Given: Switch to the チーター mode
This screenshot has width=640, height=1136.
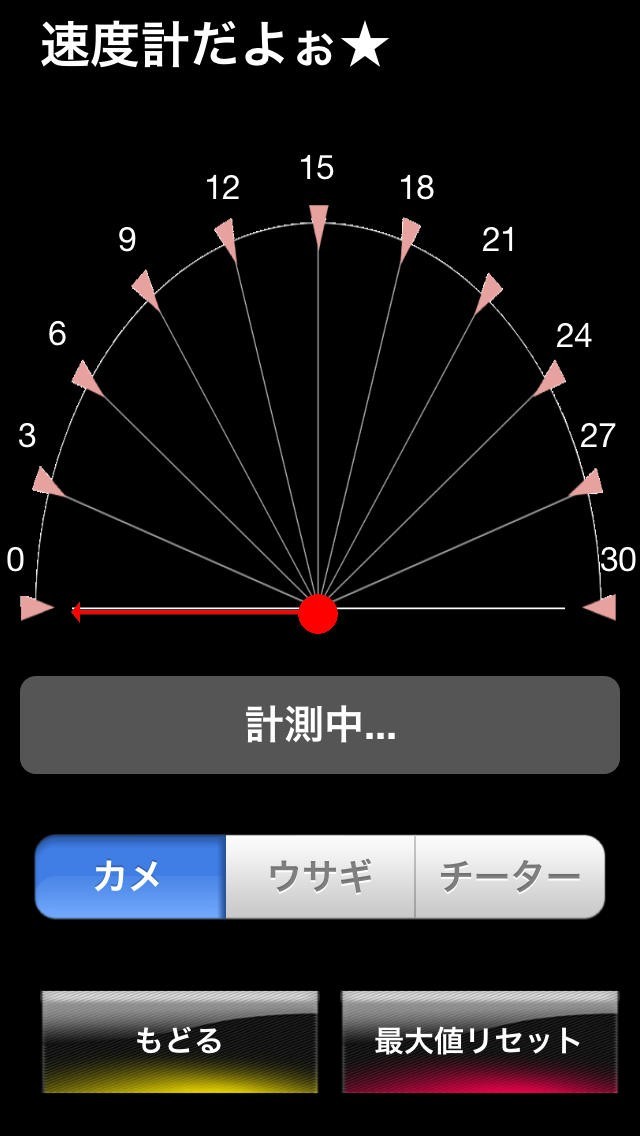Looking at the screenshot, I should pyautogui.click(x=510, y=877).
